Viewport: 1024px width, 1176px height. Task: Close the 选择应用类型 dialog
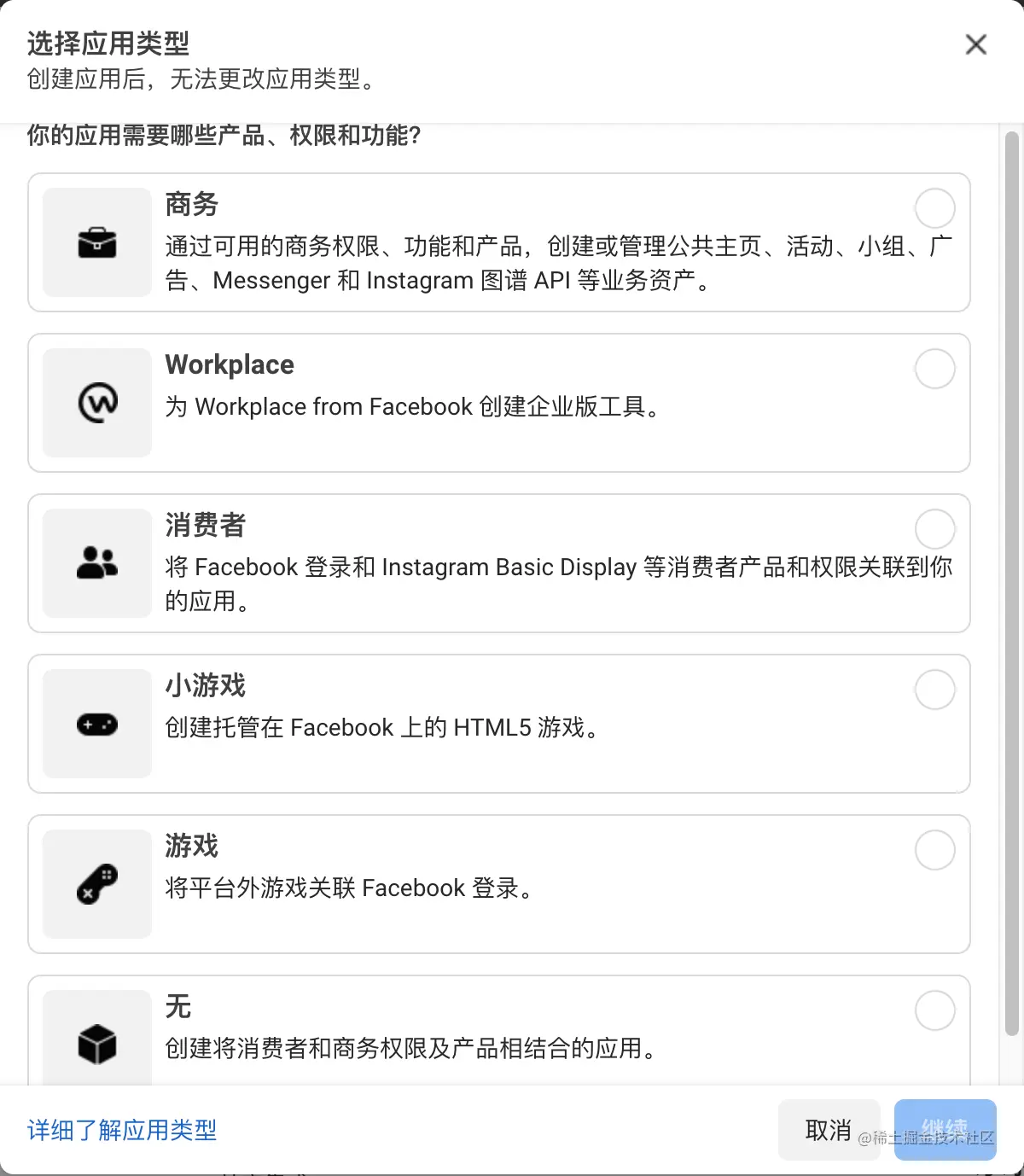point(975,44)
